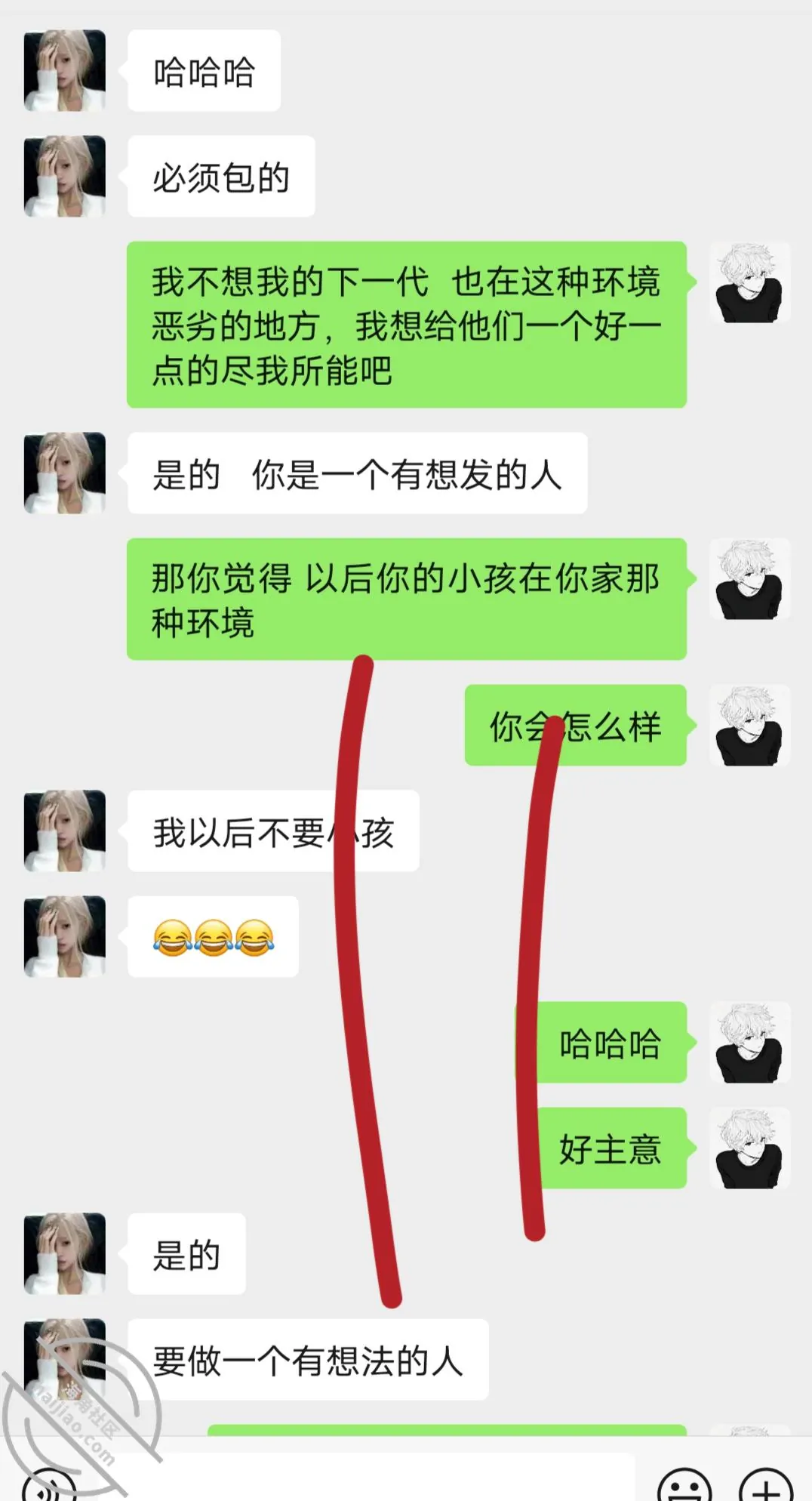Open contact avatar next to 我以后不要小孩
This screenshot has width=812, height=1501.
[65, 831]
